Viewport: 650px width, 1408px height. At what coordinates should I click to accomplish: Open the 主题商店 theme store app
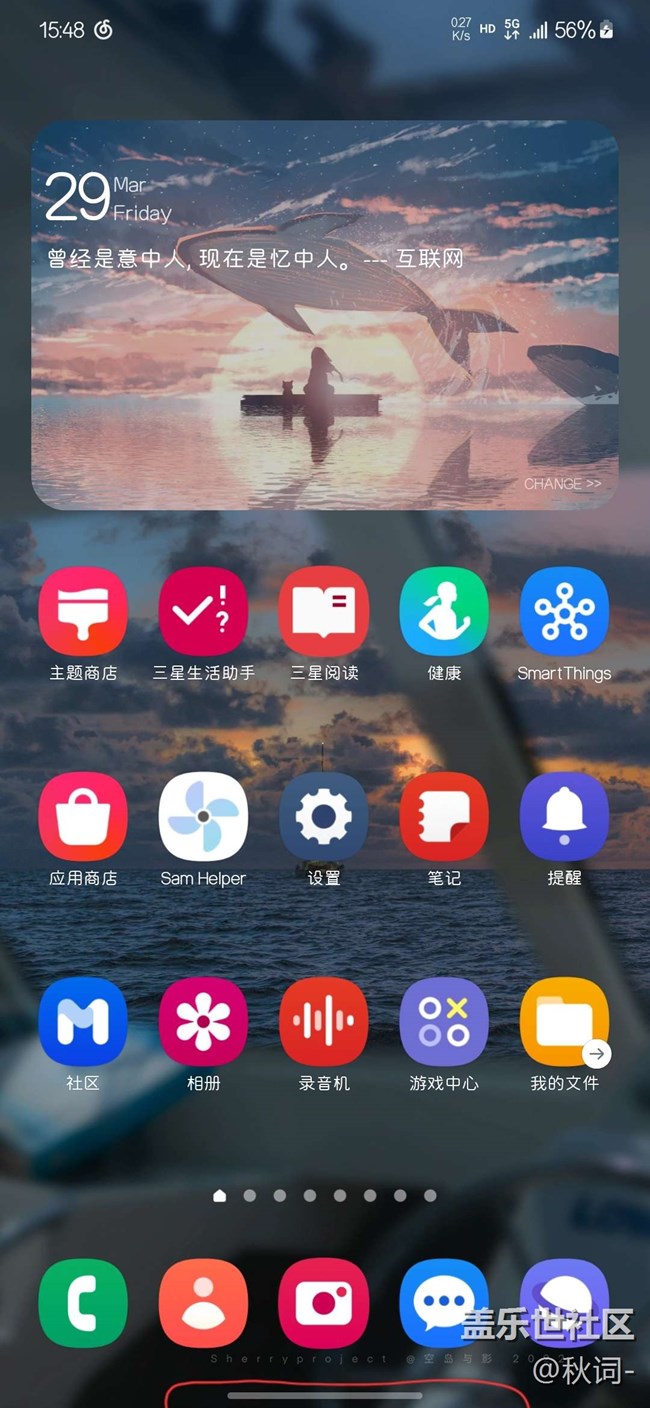click(83, 611)
